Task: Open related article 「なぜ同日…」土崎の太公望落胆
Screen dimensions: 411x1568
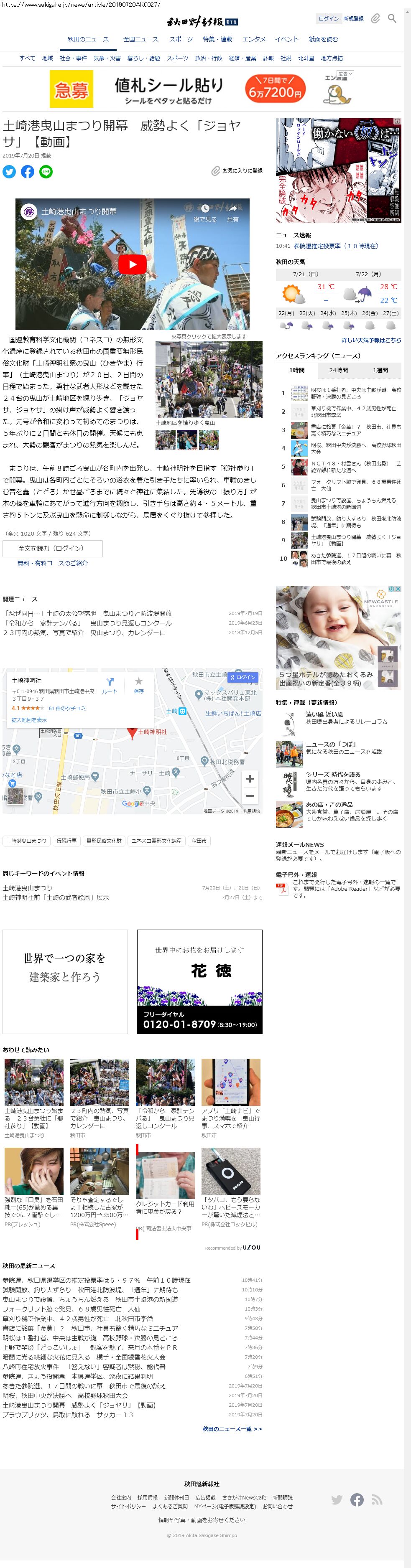Action: (88, 614)
